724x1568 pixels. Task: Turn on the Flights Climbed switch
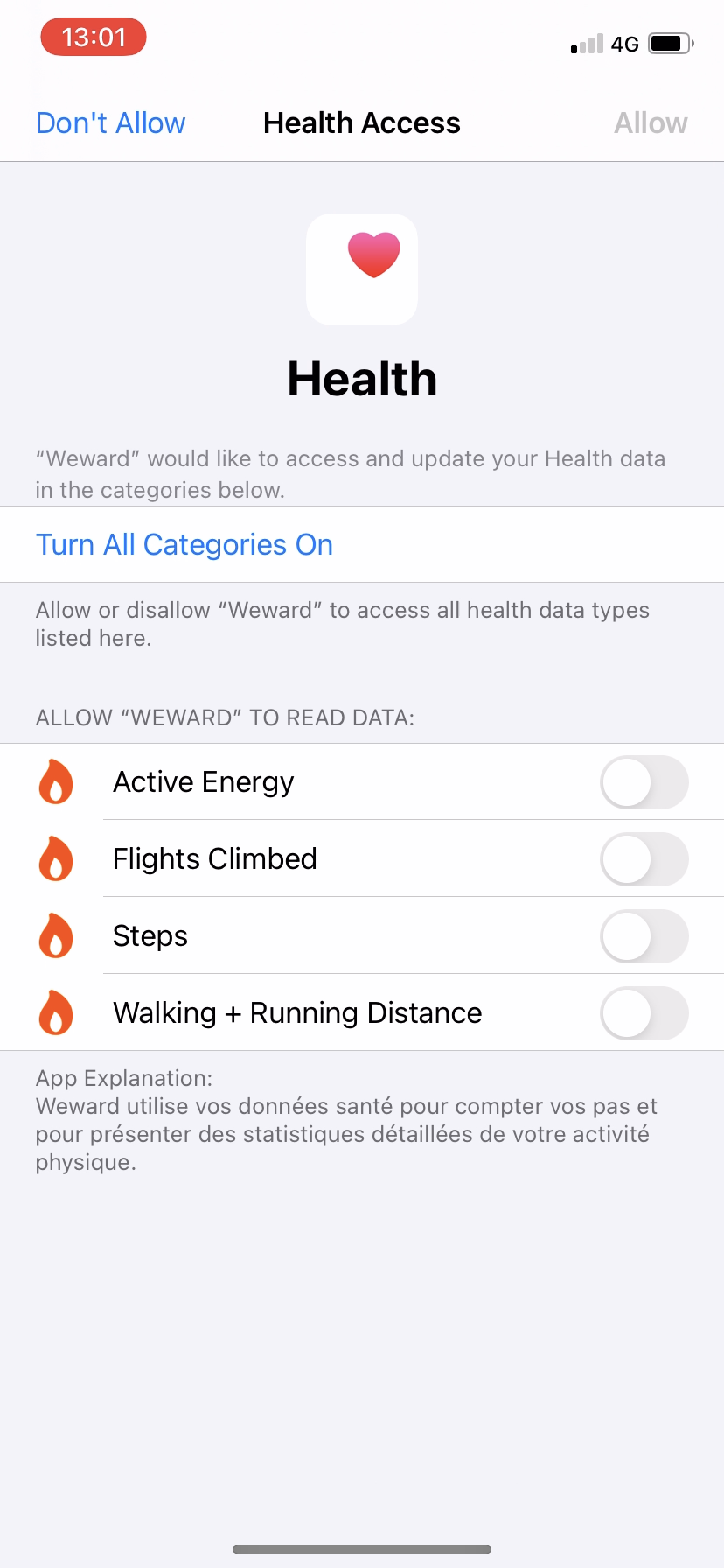644,859
